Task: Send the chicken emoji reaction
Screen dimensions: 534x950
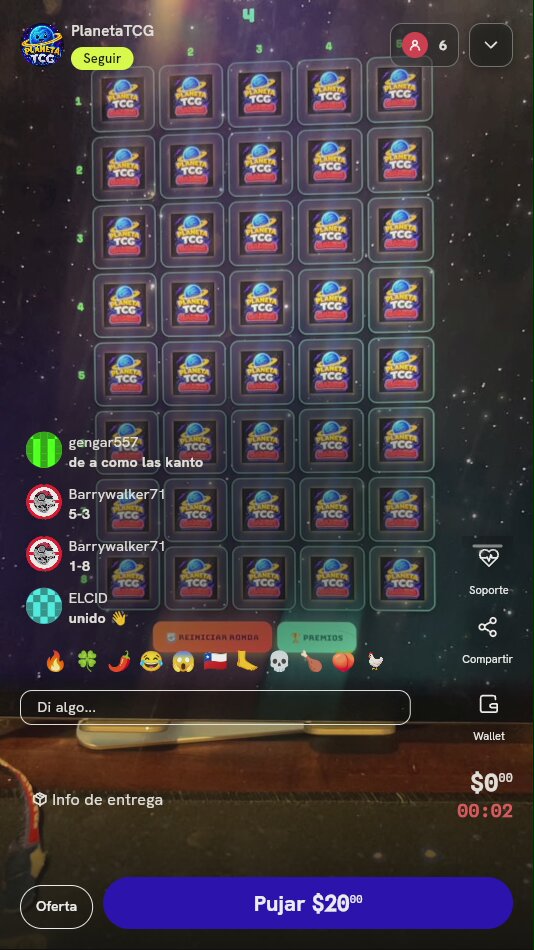Action: point(375,661)
